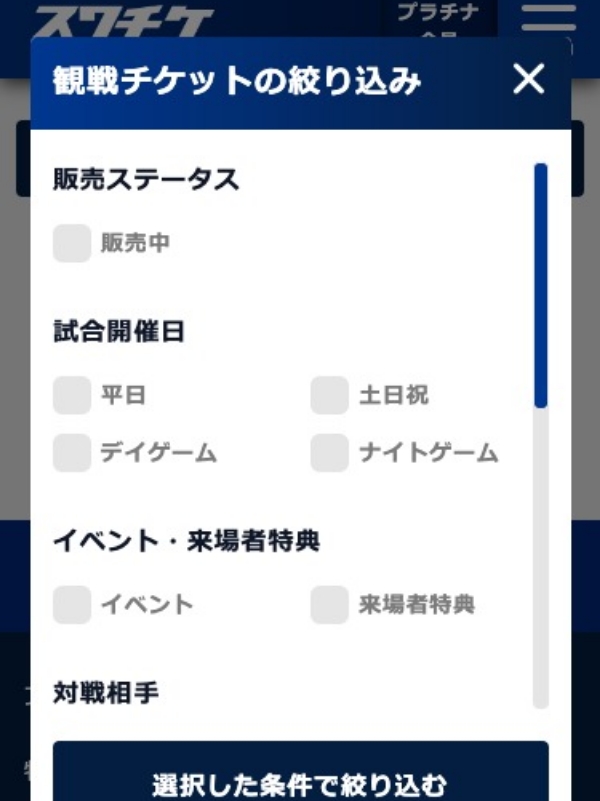Check the ナイトゲーム option
Viewport: 600px width, 801px height.
[329, 453]
